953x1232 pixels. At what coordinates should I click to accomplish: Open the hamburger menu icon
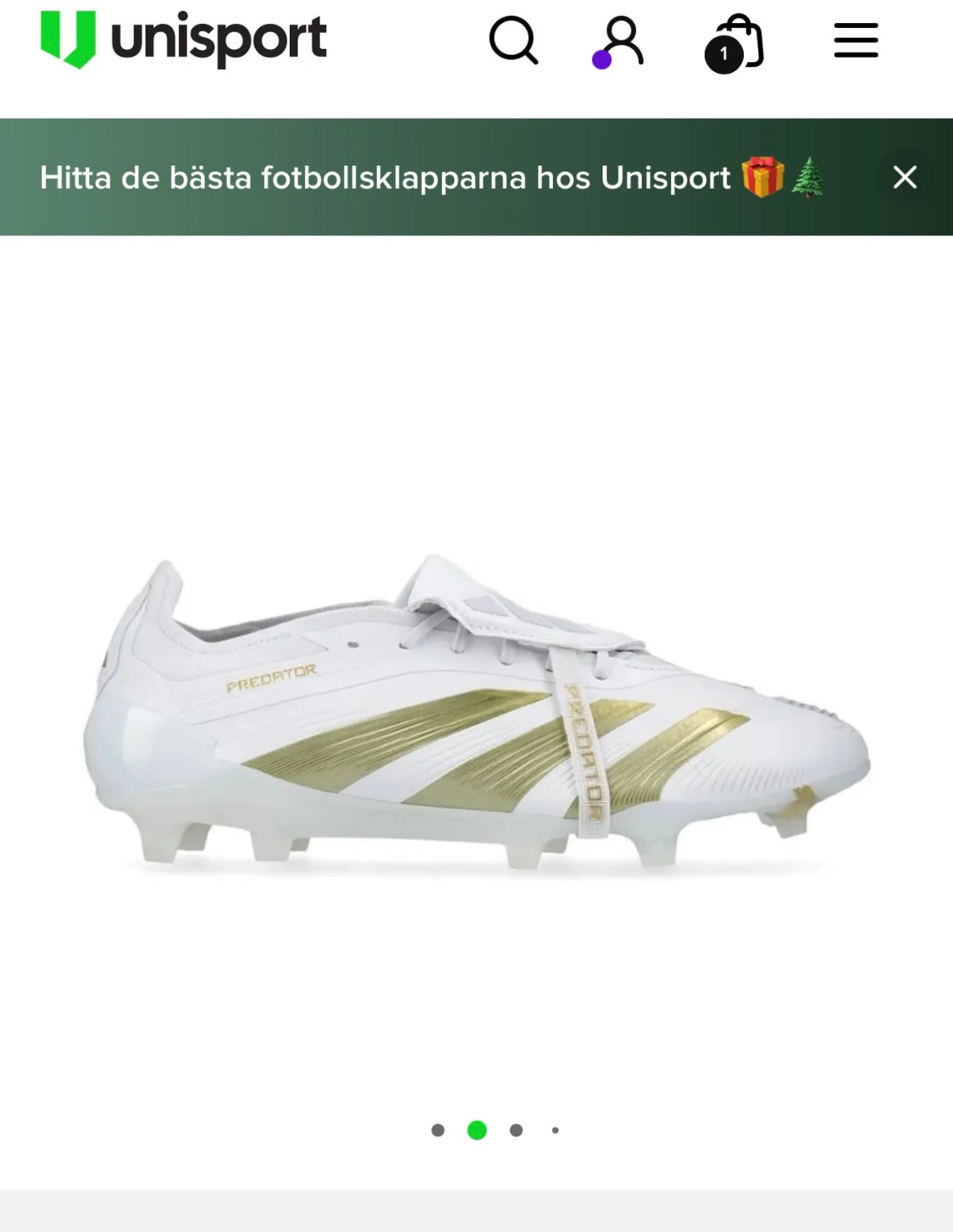[x=855, y=41]
